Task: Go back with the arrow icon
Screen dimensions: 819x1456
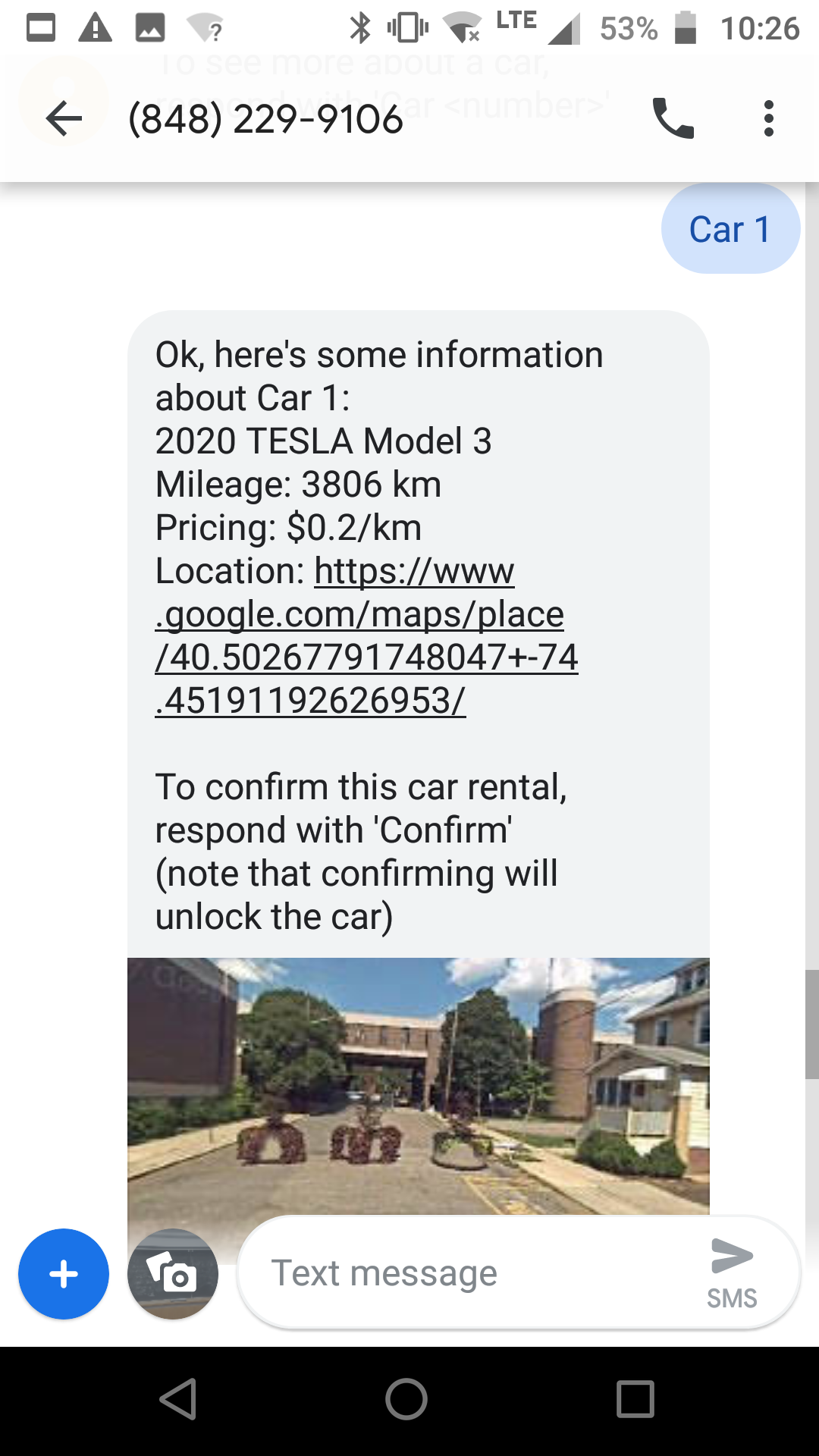Action: [64, 119]
